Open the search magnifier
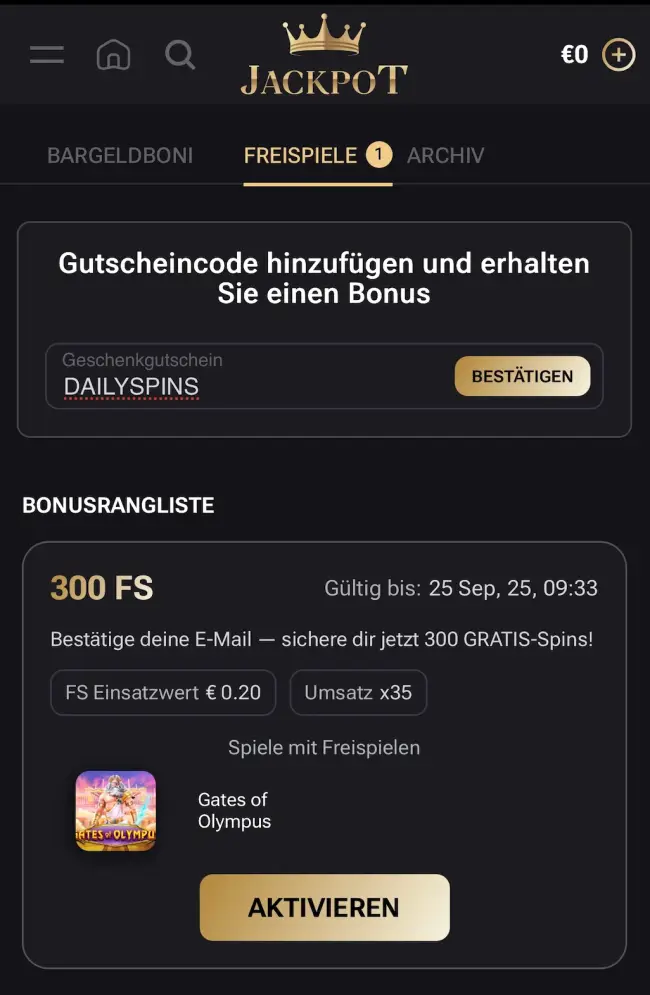 (x=180, y=54)
